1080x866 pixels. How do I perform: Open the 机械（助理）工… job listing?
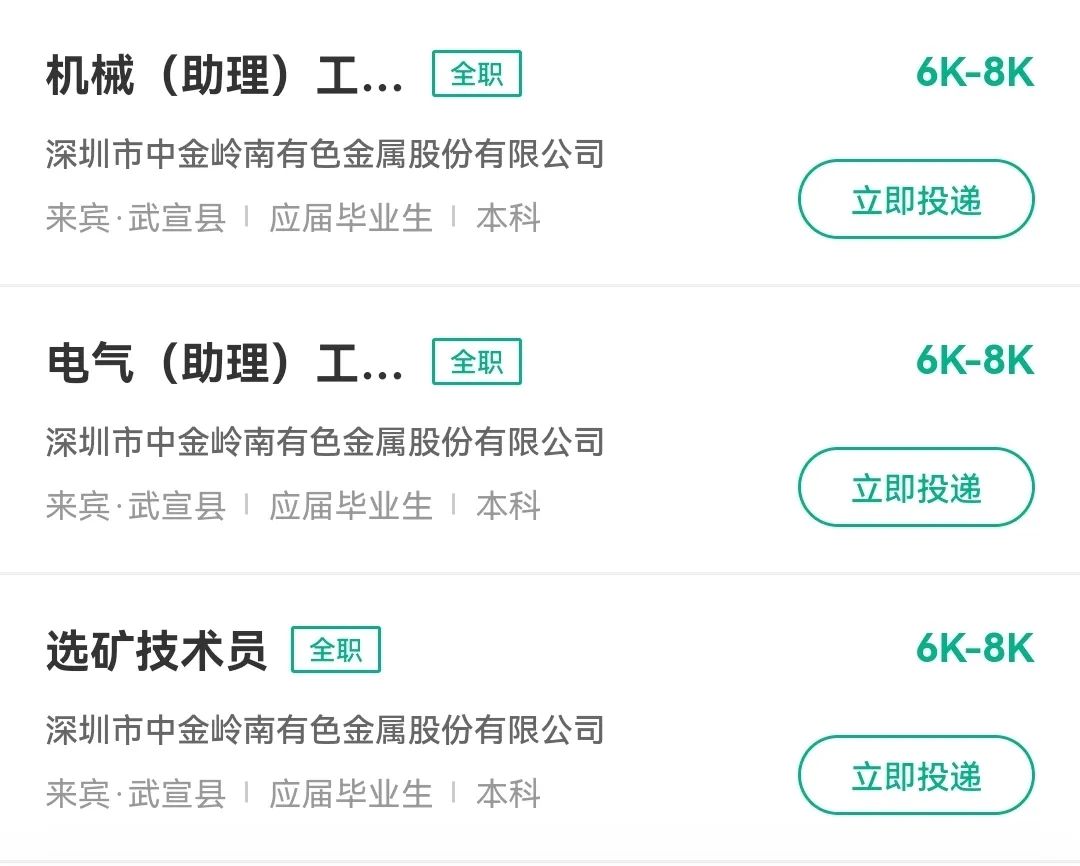225,77
